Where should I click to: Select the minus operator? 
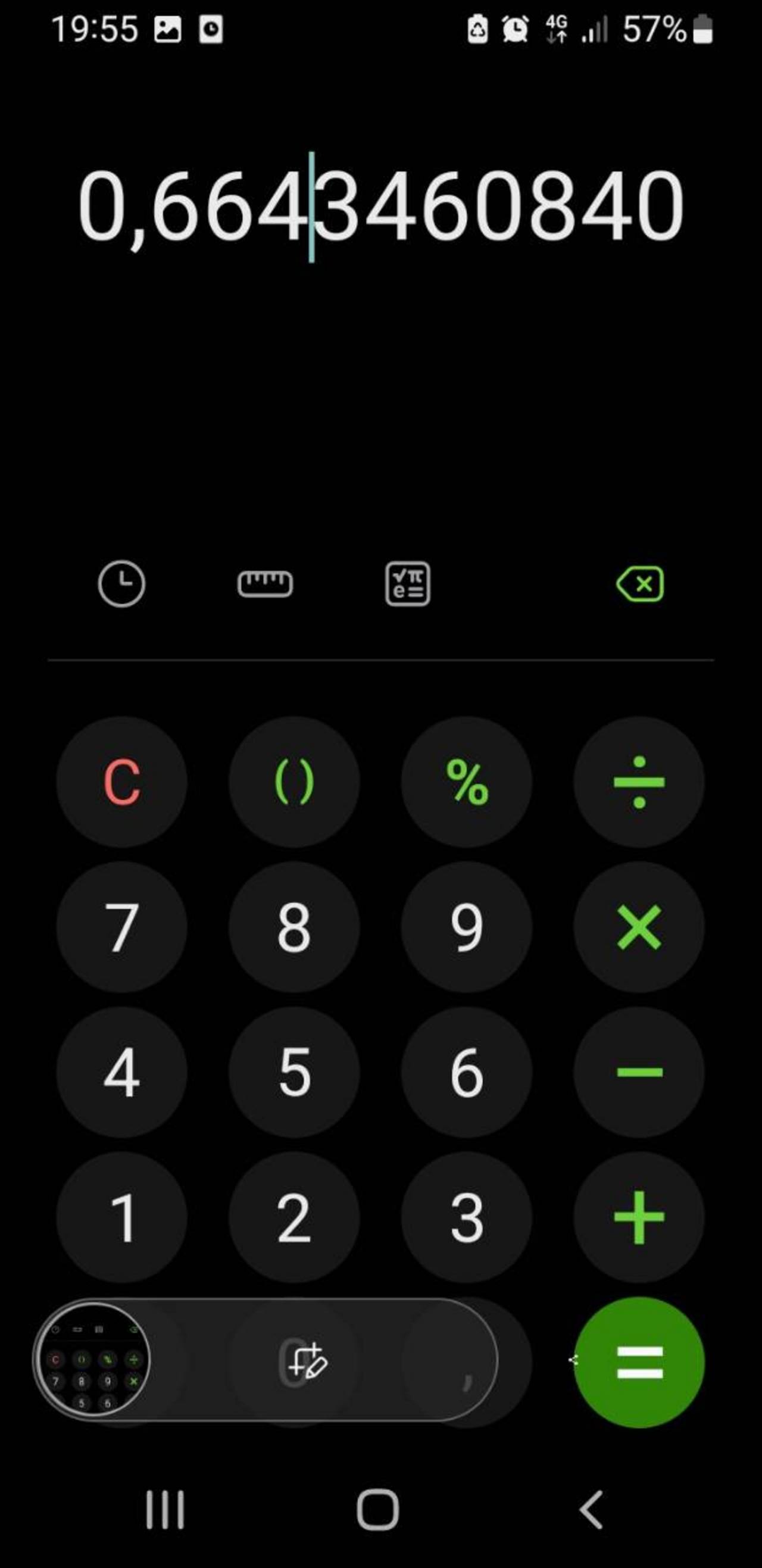[639, 1072]
